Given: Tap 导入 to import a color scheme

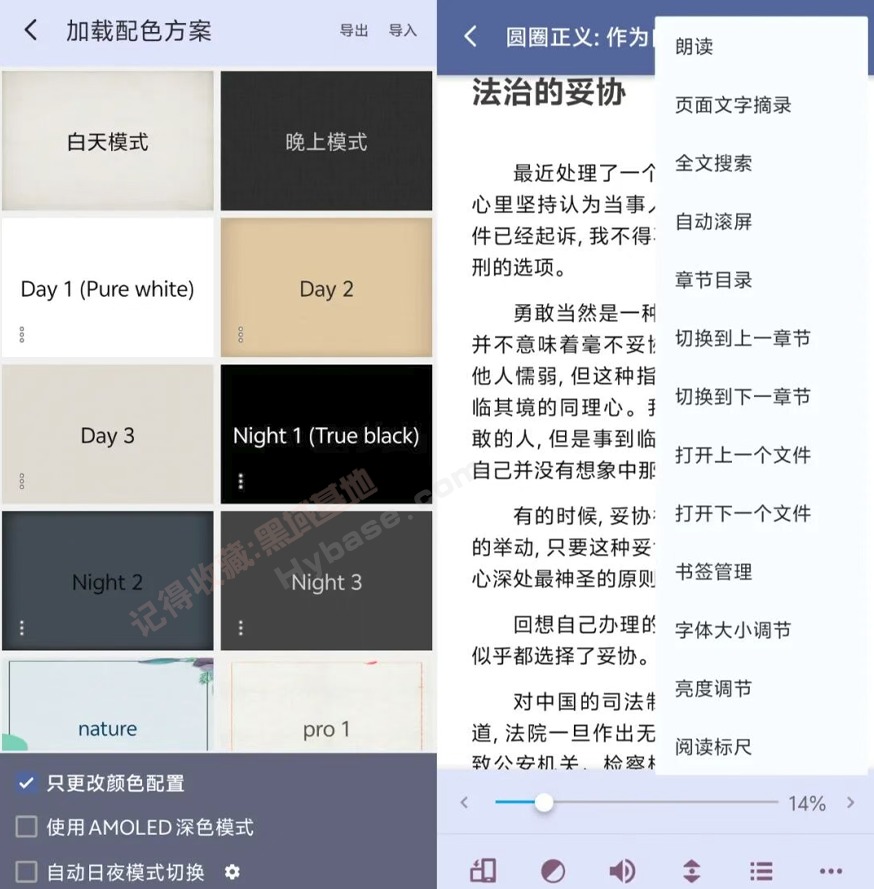Looking at the screenshot, I should click(x=403, y=31).
